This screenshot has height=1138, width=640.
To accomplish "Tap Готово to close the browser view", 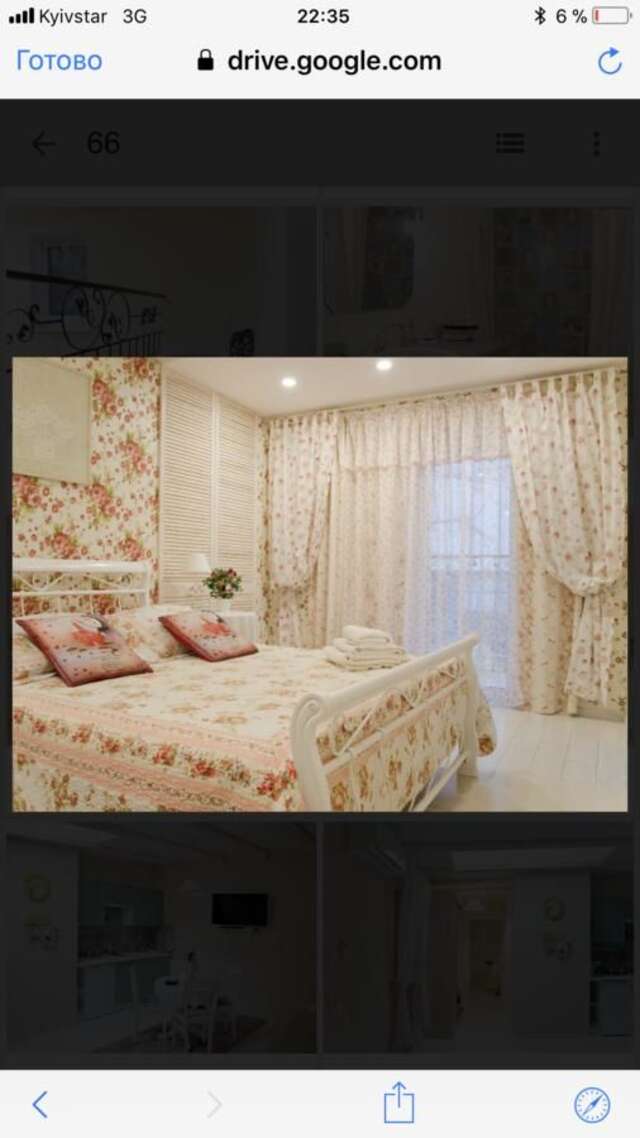I will point(59,61).
